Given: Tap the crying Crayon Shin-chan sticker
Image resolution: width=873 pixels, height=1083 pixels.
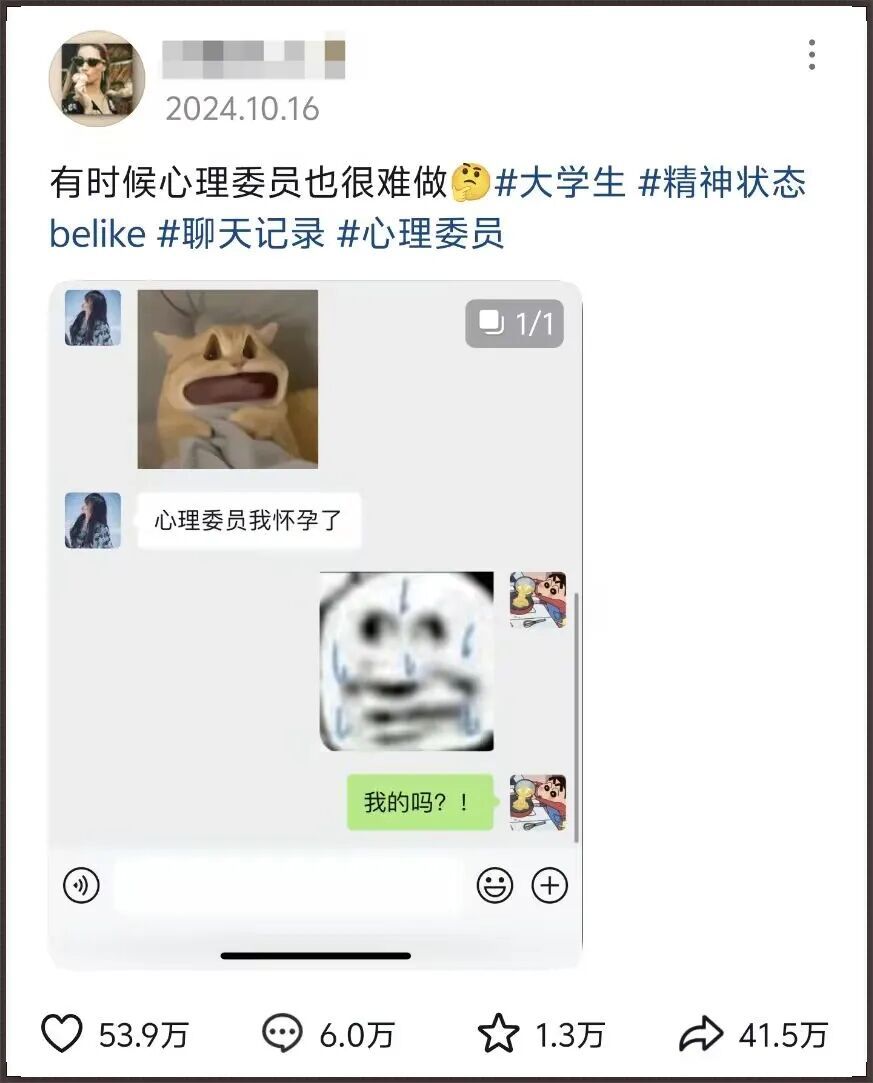Looking at the screenshot, I should click(x=540, y=601).
